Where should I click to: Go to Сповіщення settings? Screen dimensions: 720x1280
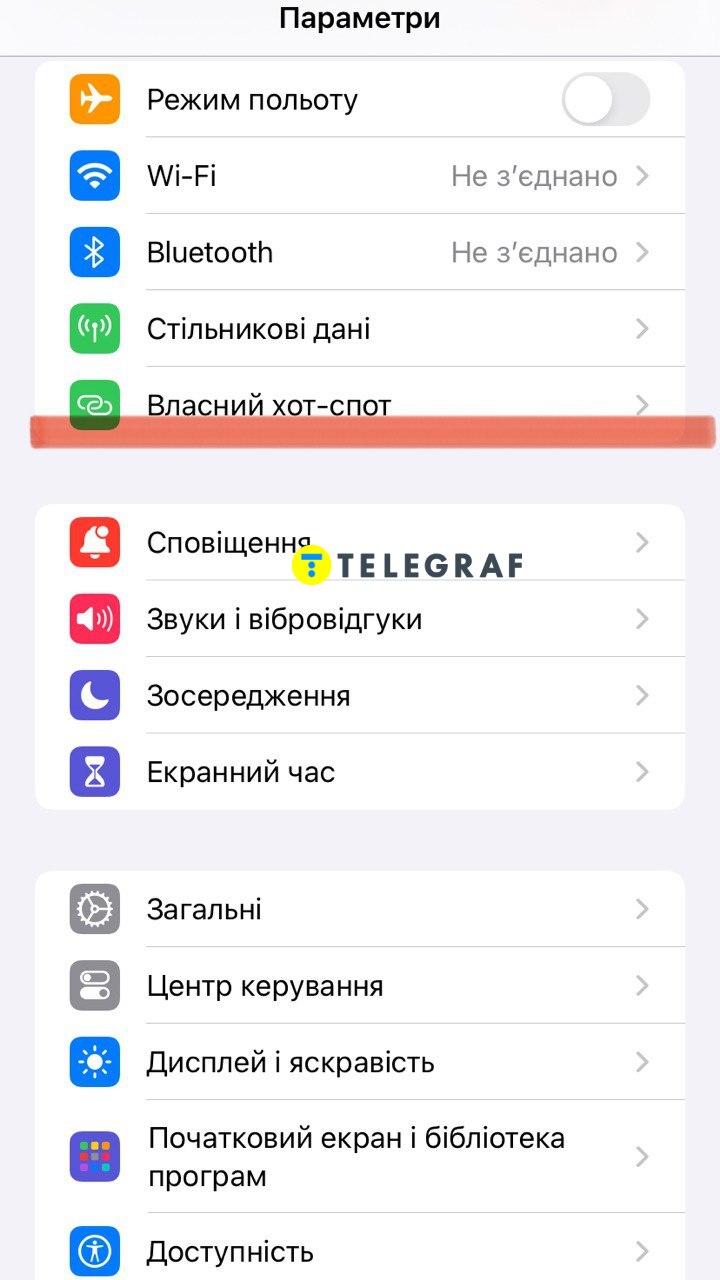pyautogui.click(x=360, y=542)
